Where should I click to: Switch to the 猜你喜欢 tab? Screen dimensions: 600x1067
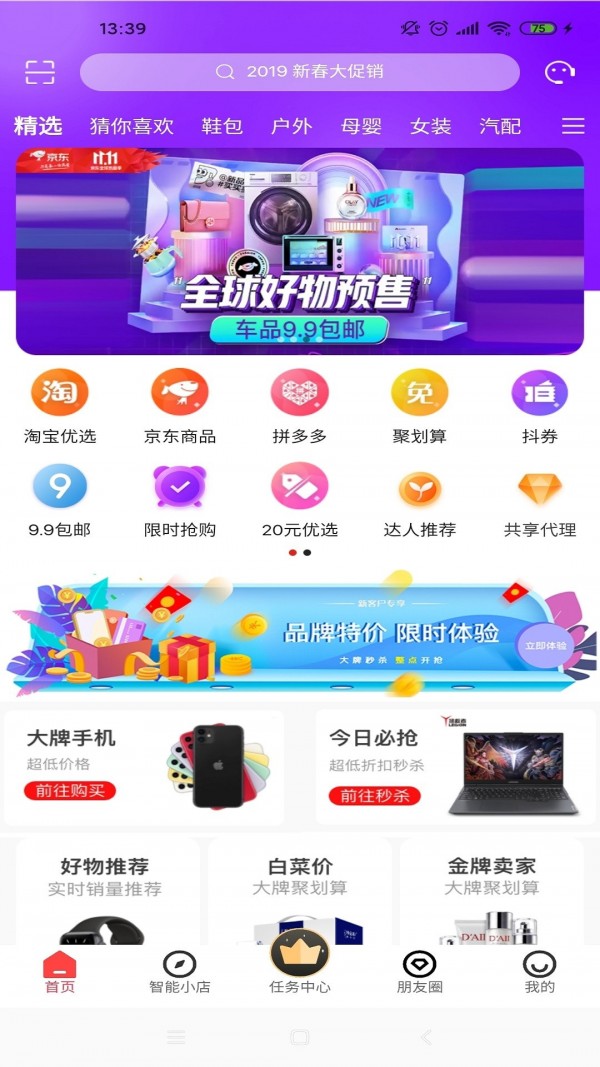[131, 126]
